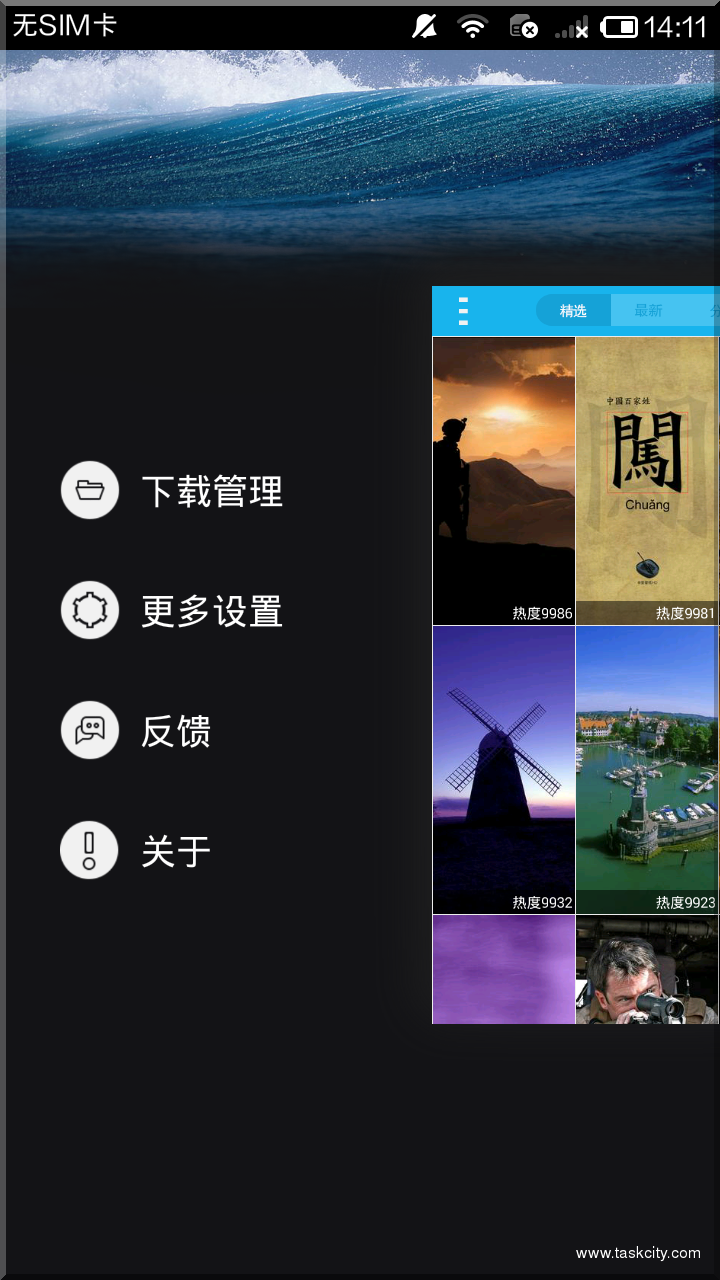Open the partially visible 分类 tab
This screenshot has width=720, height=1280.
coord(715,310)
